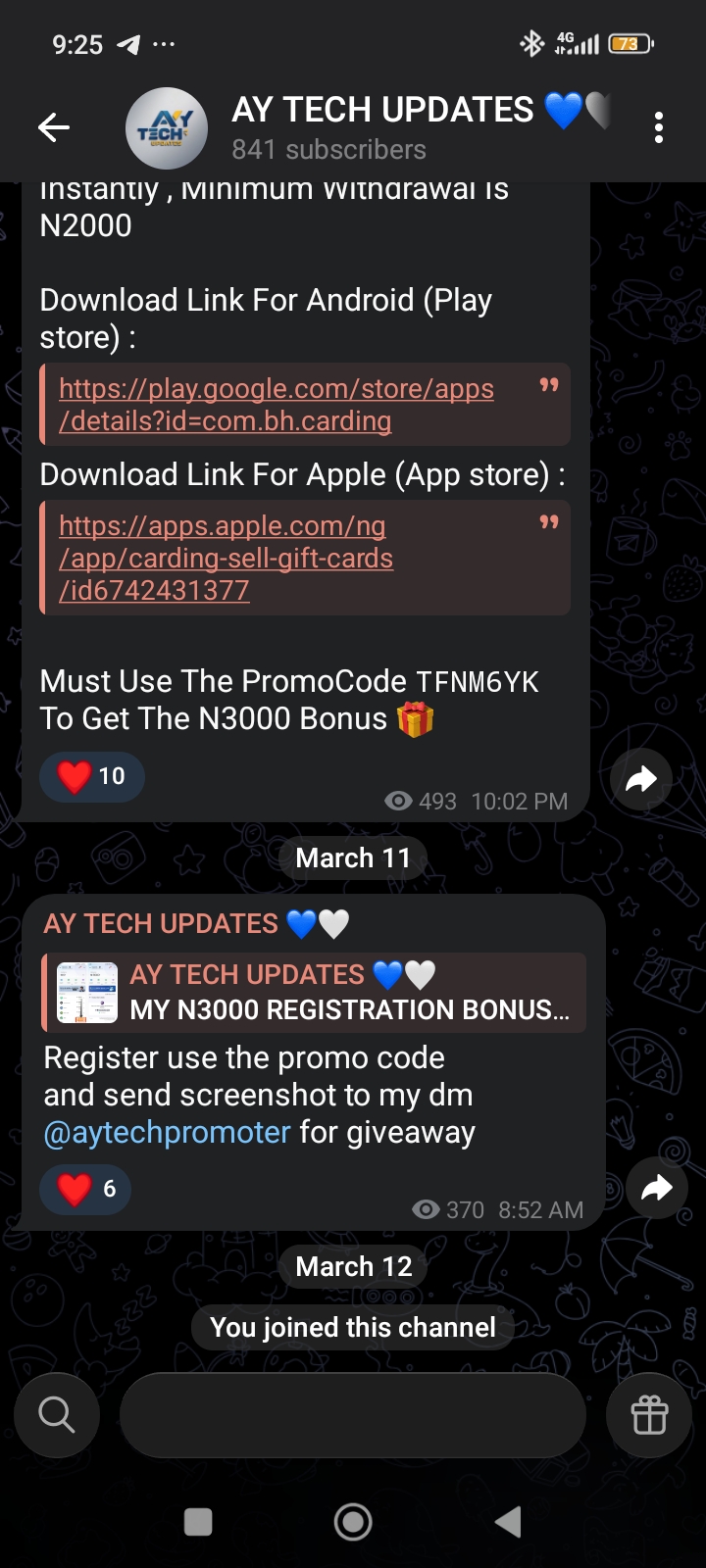This screenshot has height=1568, width=706.
Task: Tap the bottom channel action bar
Action: pos(353,1414)
